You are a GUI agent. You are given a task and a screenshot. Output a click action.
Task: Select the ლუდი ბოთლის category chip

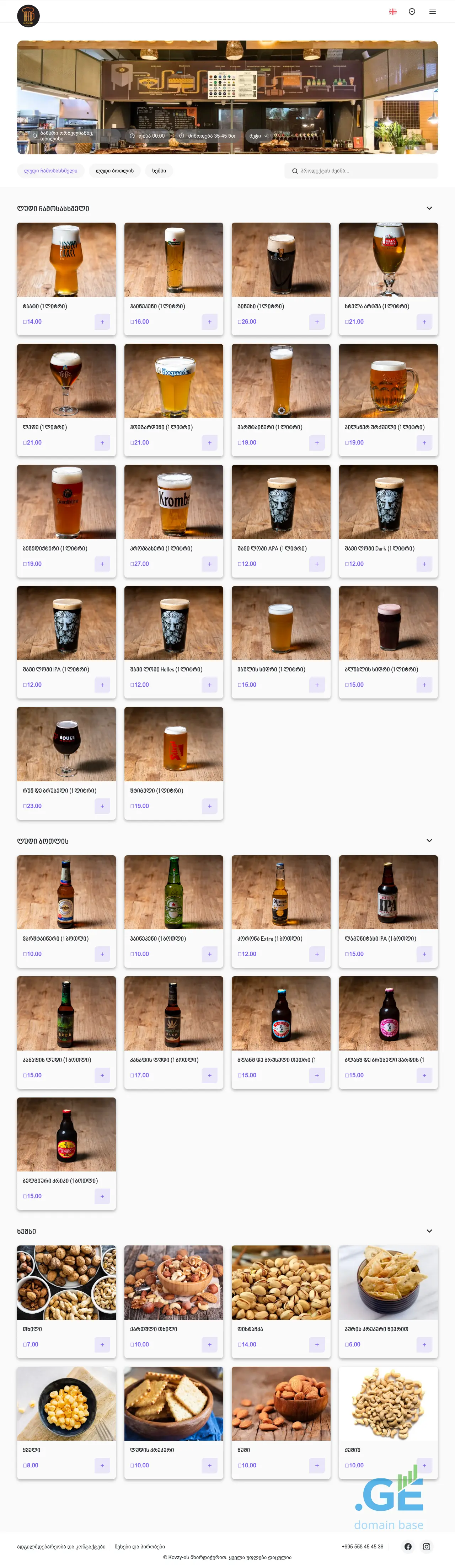pos(114,170)
